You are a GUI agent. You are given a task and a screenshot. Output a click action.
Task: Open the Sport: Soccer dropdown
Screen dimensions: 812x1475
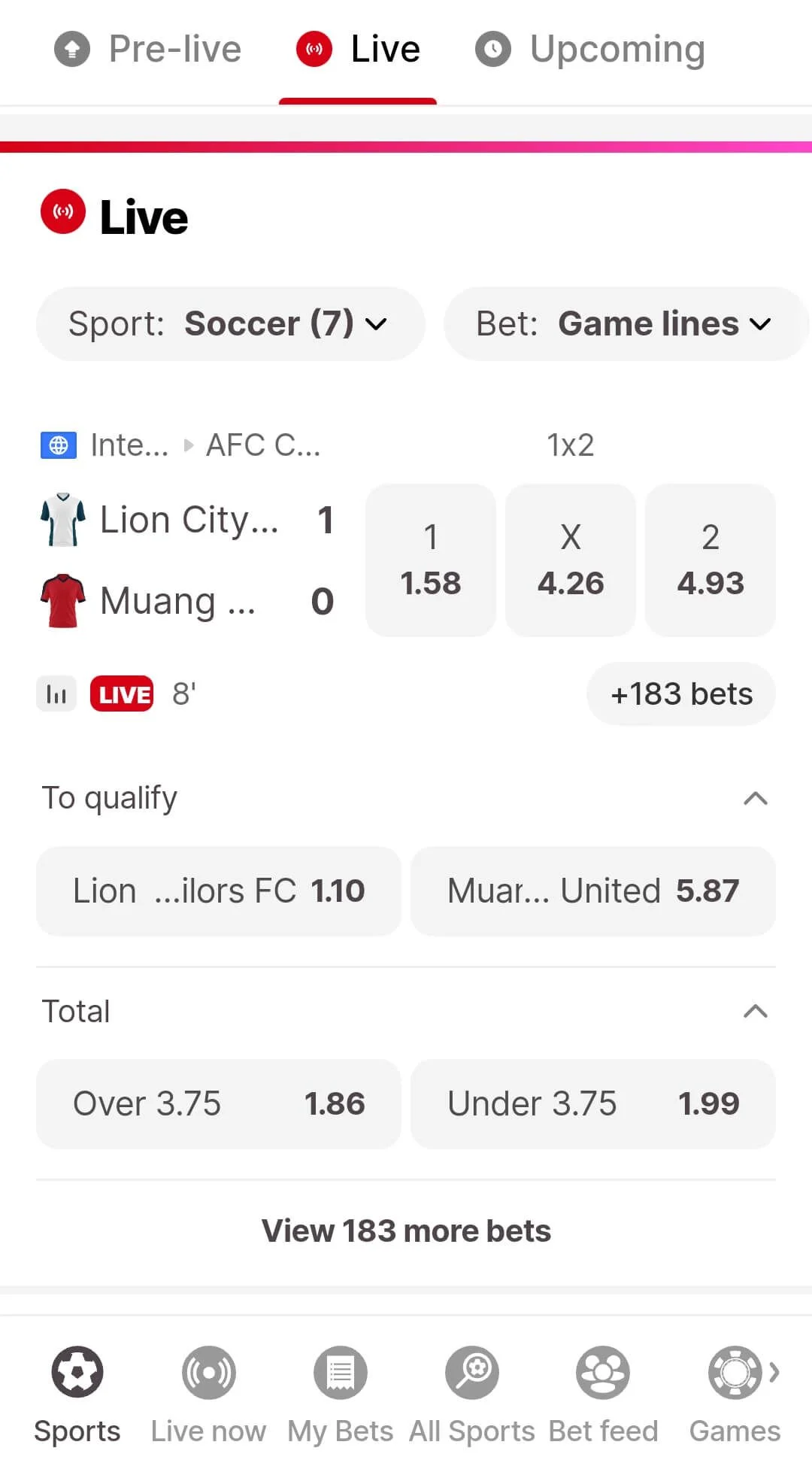click(x=230, y=323)
